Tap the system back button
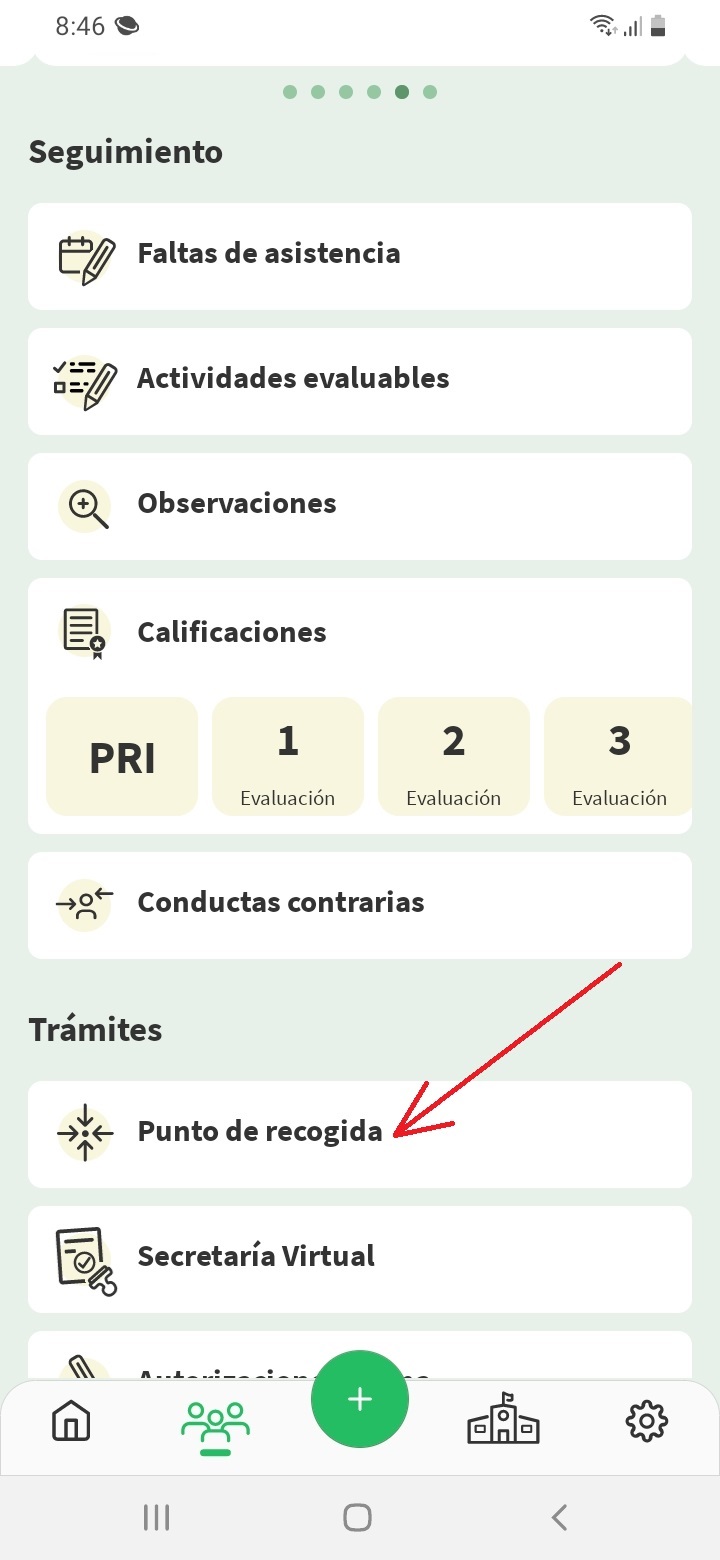This screenshot has width=720, height=1560. pyautogui.click(x=560, y=1517)
